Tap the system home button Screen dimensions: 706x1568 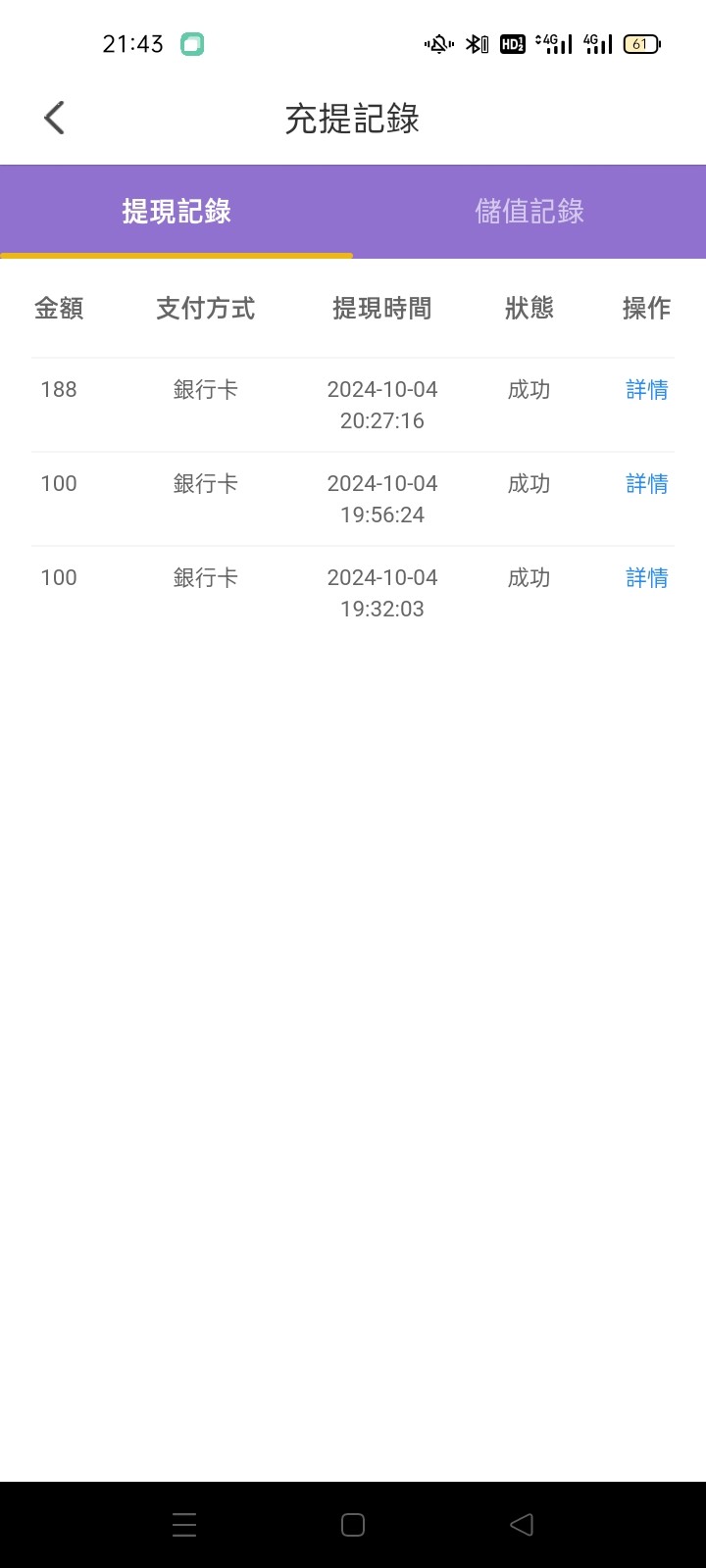click(x=353, y=1525)
